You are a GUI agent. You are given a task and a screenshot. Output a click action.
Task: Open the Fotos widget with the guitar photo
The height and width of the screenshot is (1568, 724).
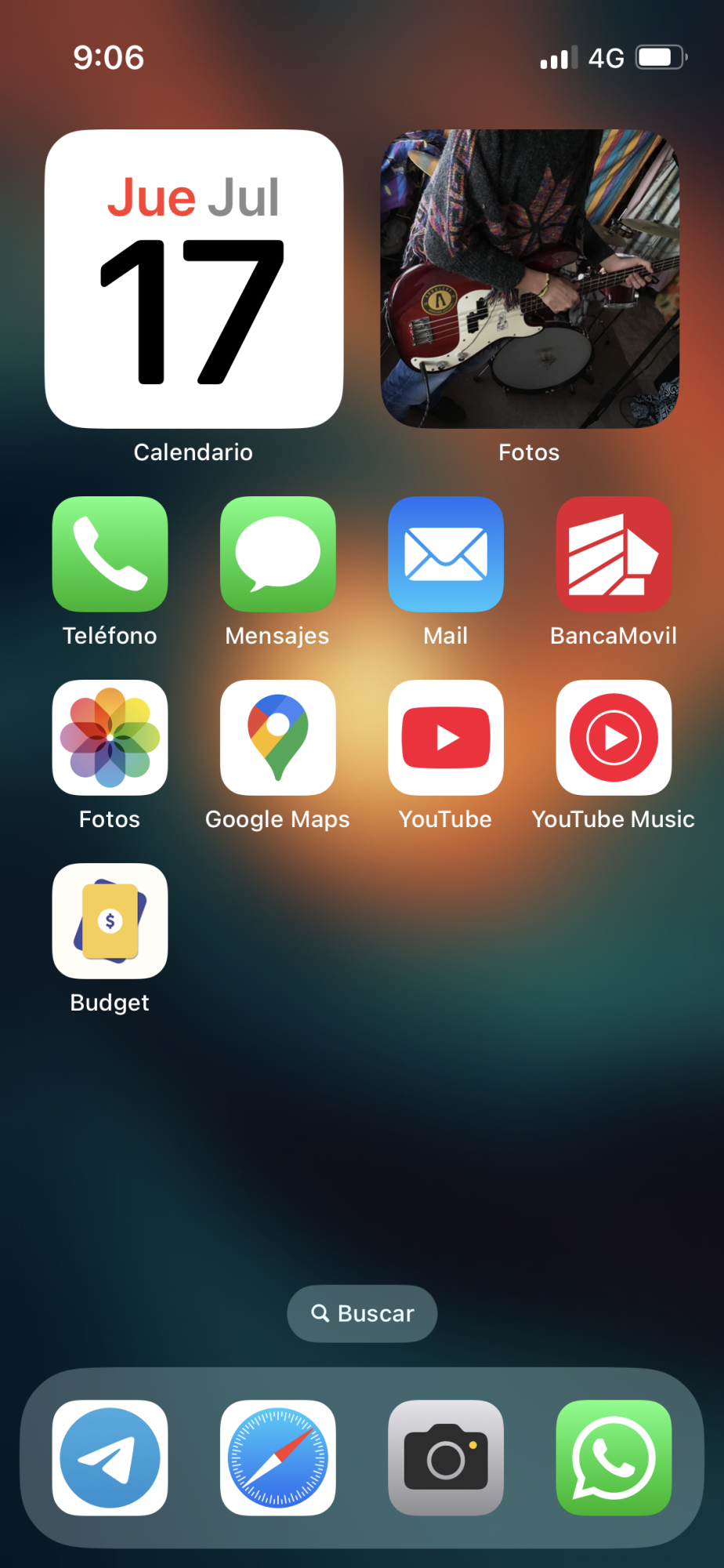[x=530, y=279]
